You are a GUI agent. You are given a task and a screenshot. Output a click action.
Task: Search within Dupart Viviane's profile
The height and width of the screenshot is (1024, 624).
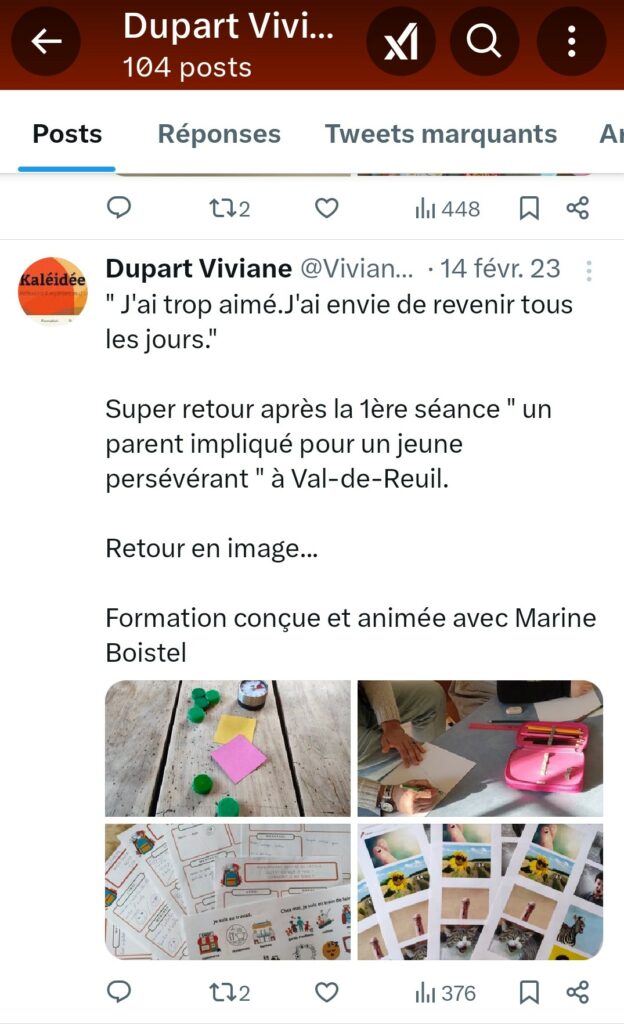click(484, 41)
